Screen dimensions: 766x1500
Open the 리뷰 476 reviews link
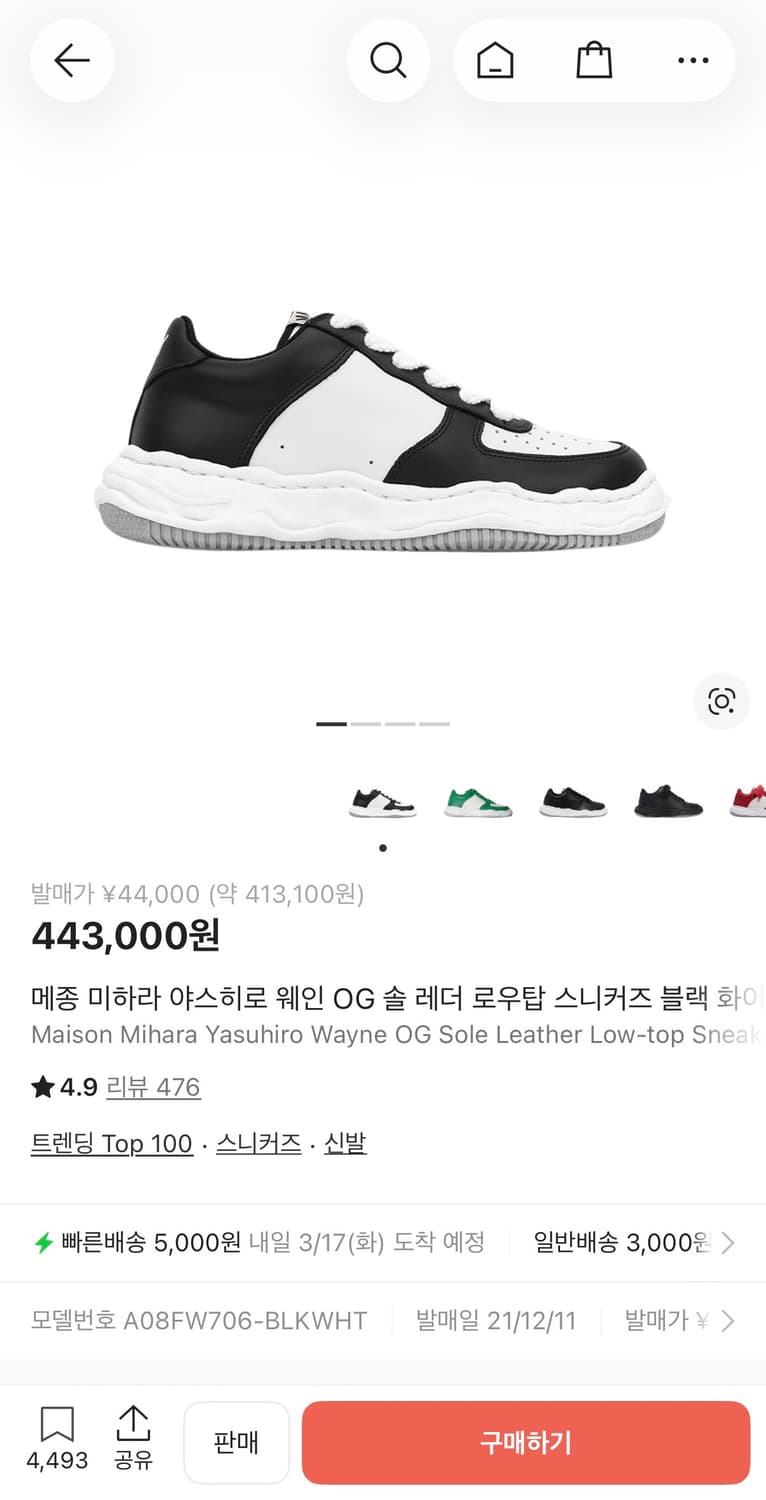point(153,1087)
